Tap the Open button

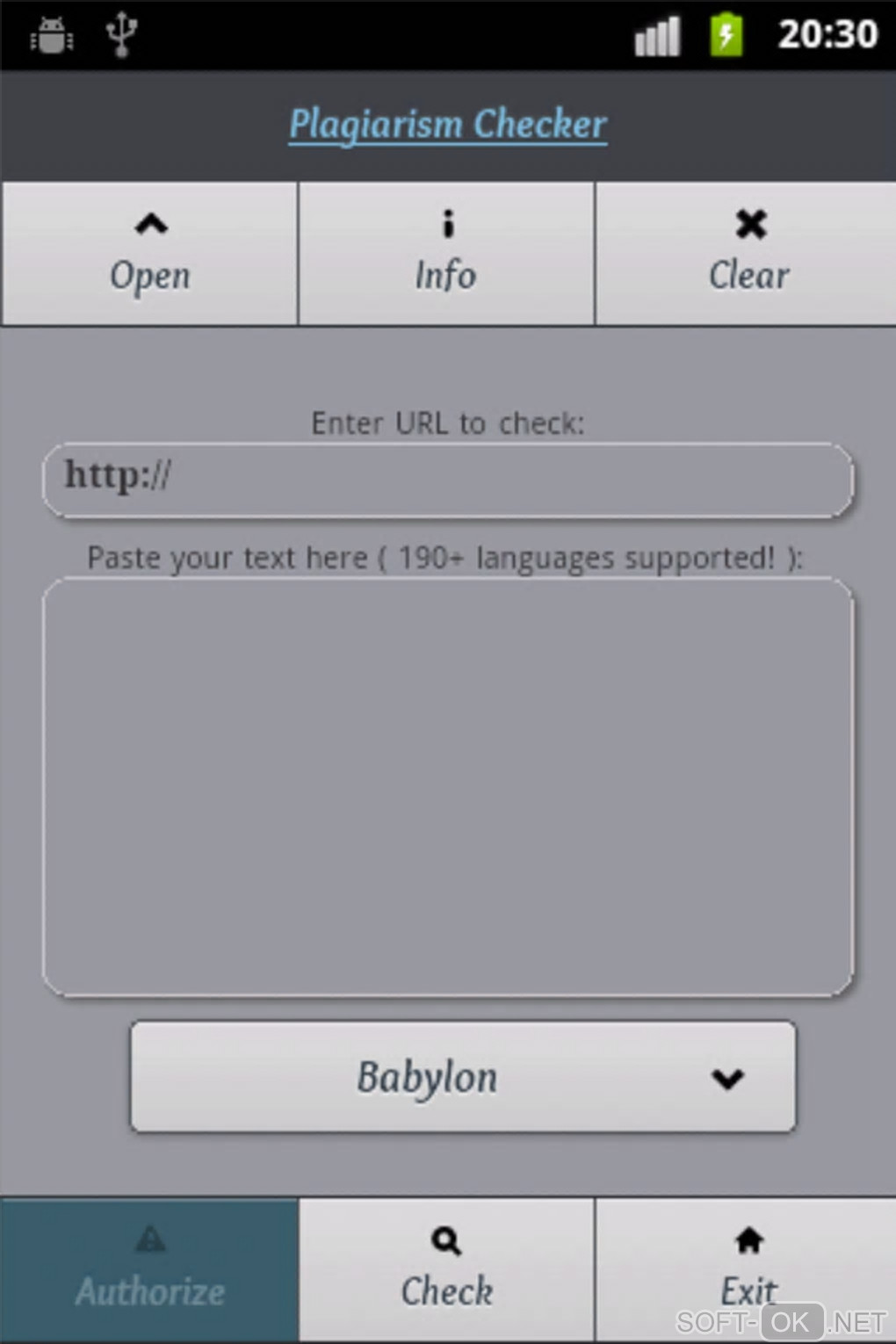point(149,254)
